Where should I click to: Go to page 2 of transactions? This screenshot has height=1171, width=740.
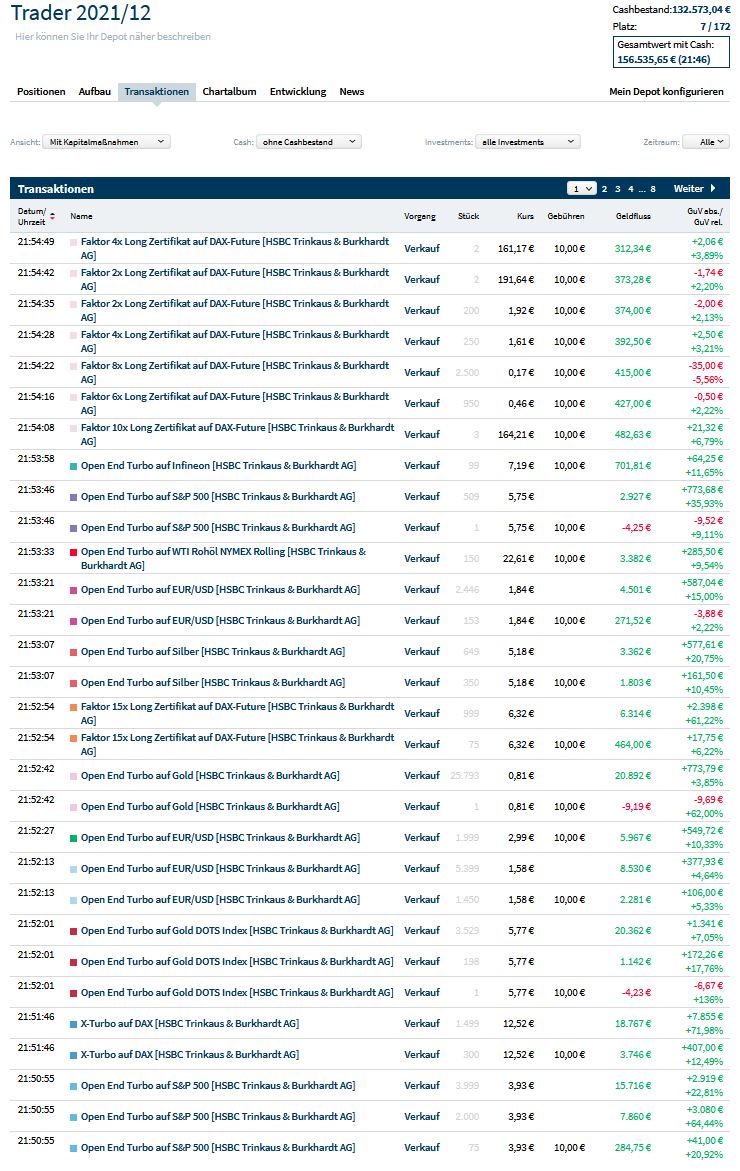click(x=604, y=188)
